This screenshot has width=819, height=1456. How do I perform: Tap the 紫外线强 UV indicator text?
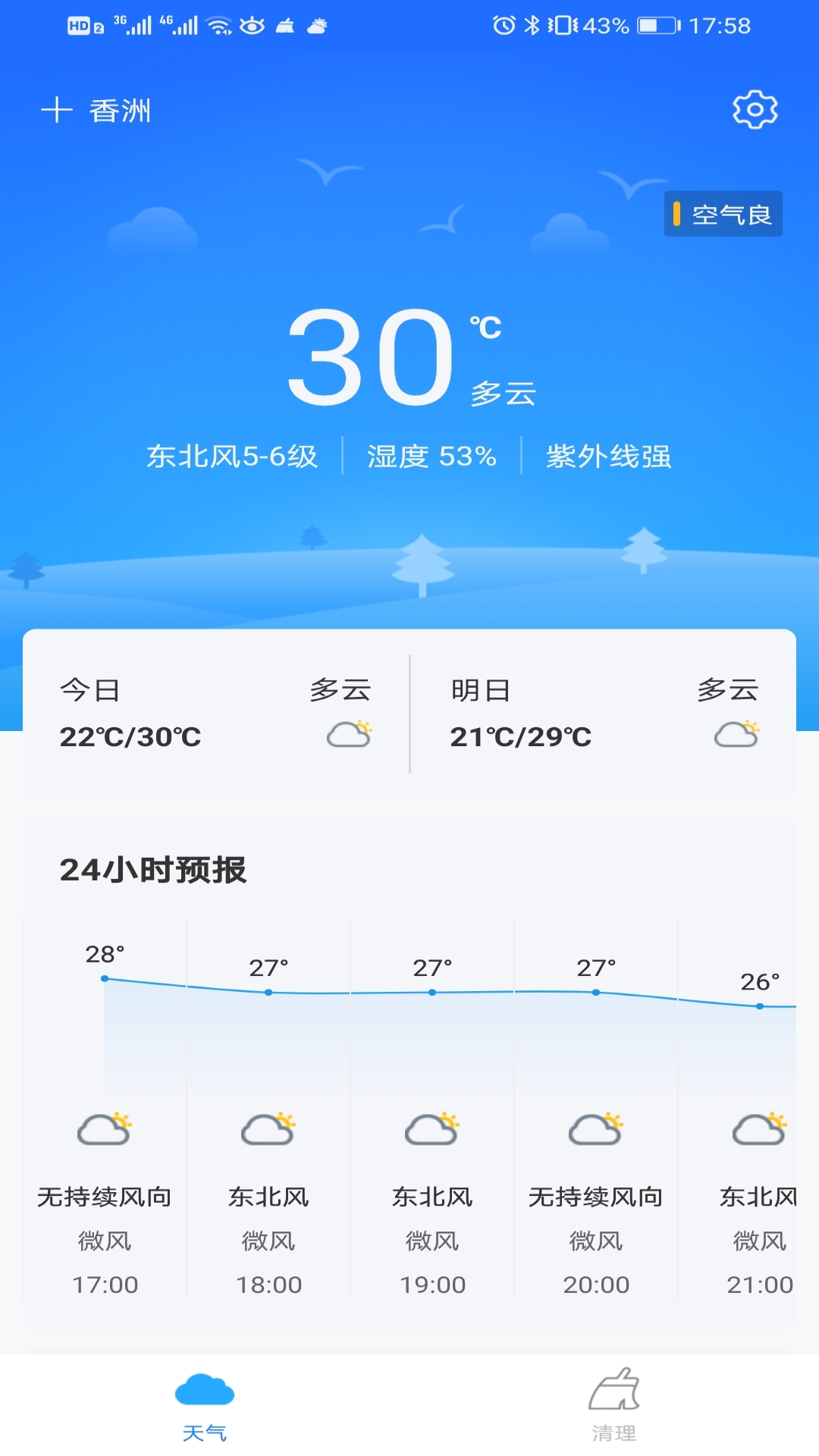[x=610, y=456]
